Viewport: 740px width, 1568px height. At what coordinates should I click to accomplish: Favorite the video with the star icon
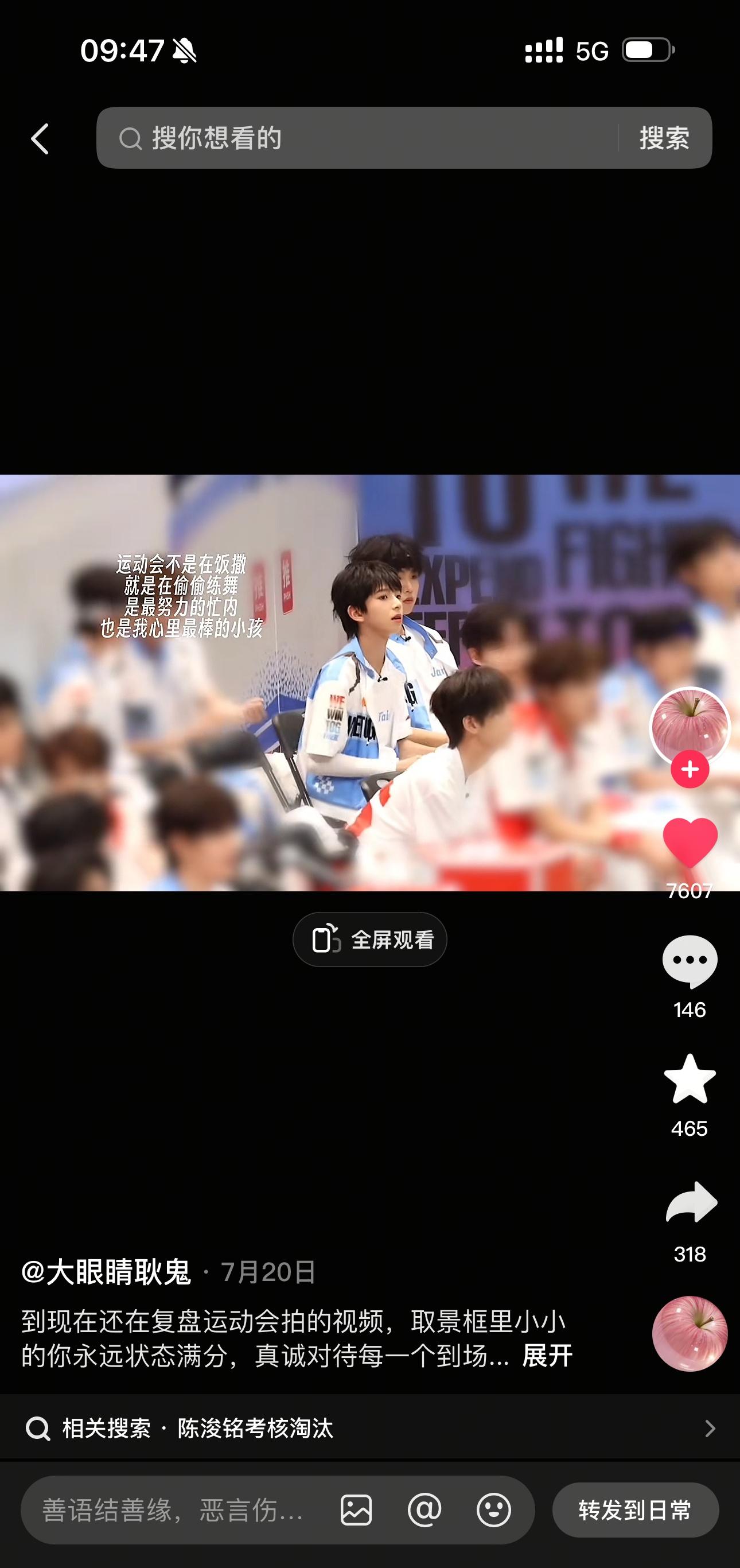click(690, 1079)
